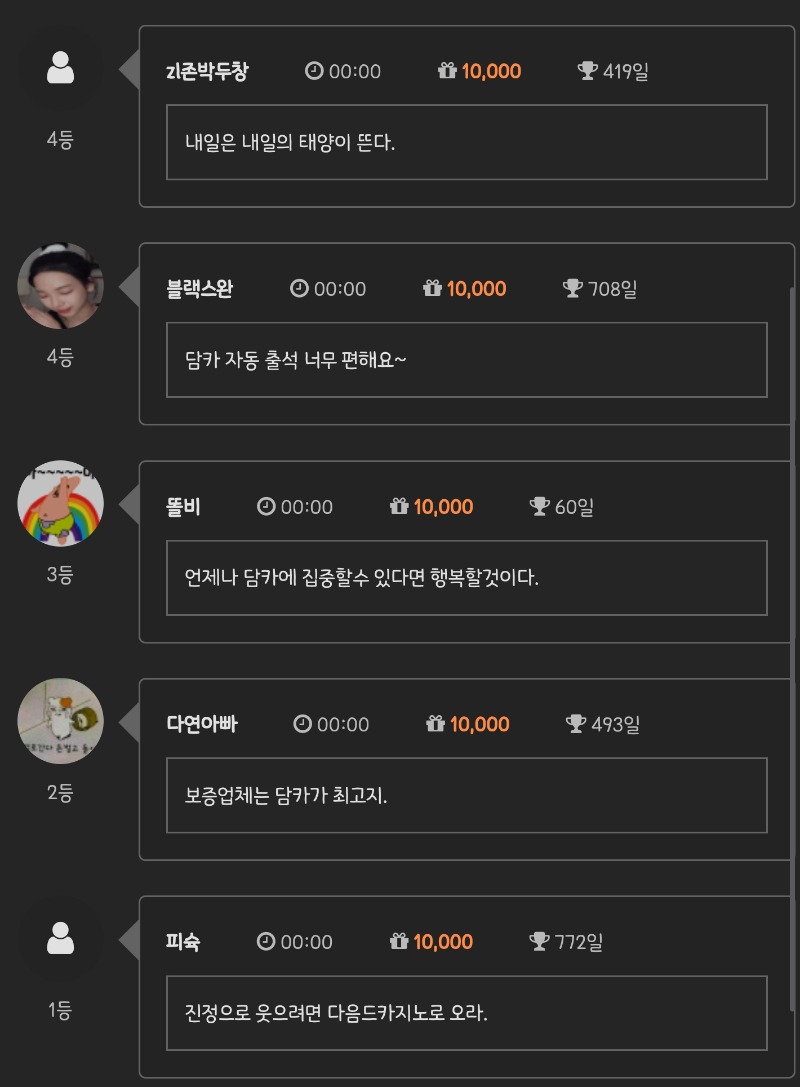The width and height of the screenshot is (800, 1087).
Task: Open user 다연아빠's profile link
Action: 202,725
